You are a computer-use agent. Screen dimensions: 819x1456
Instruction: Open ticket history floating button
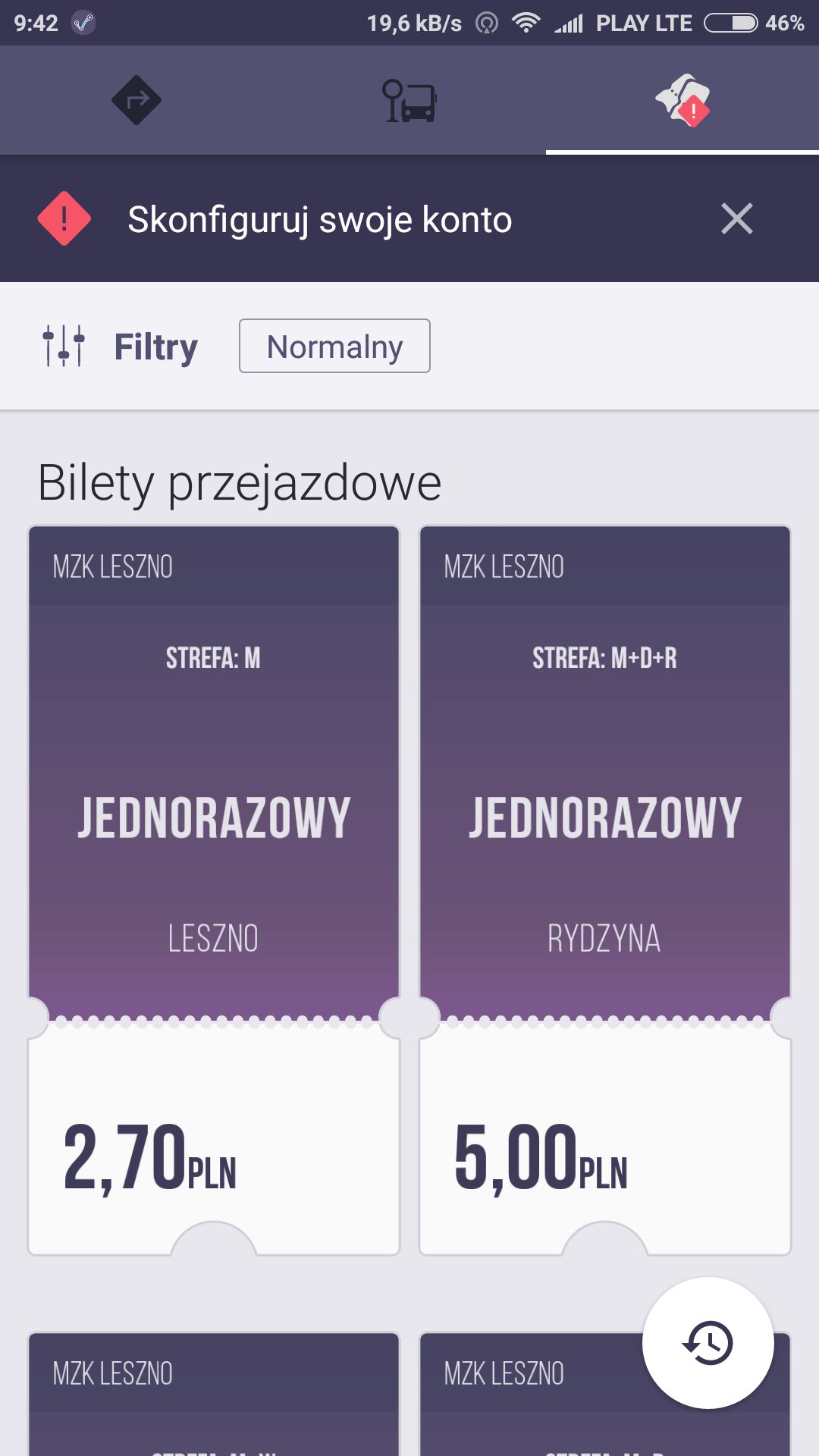[708, 1343]
